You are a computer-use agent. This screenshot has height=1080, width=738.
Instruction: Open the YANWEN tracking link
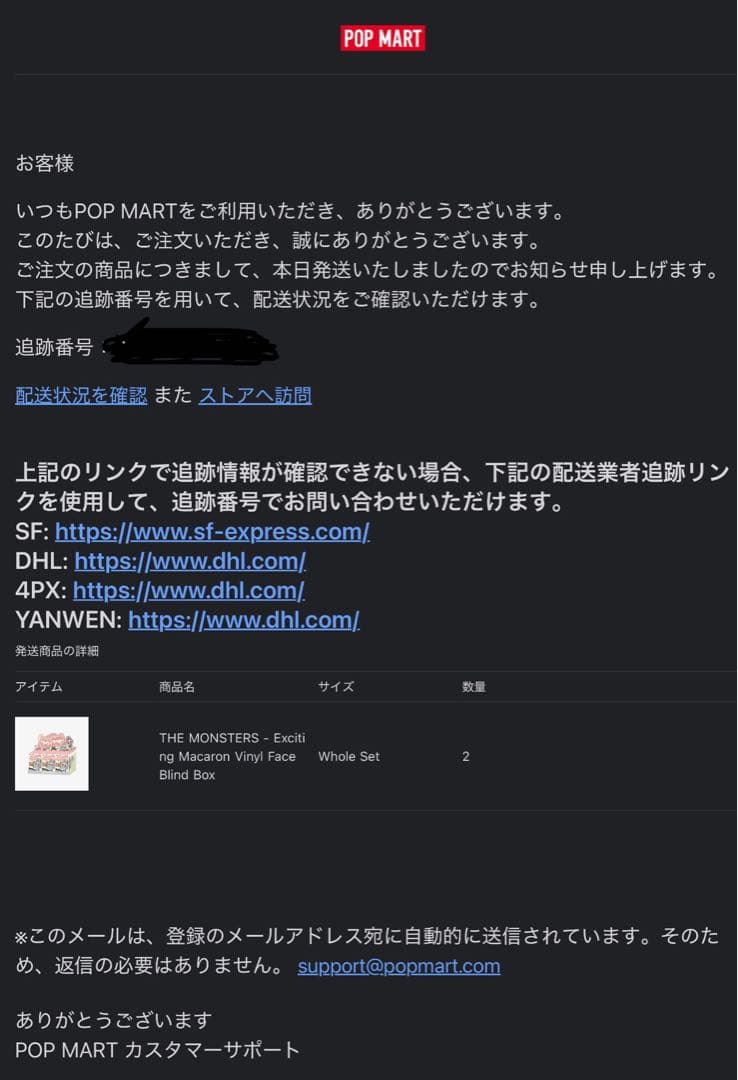(244, 620)
